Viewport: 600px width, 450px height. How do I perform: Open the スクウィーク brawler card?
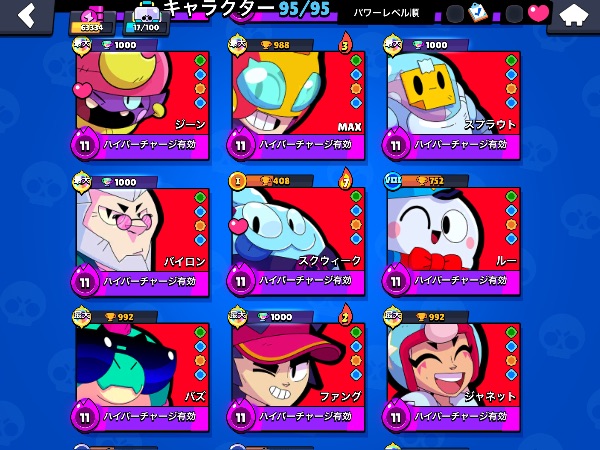click(296, 236)
